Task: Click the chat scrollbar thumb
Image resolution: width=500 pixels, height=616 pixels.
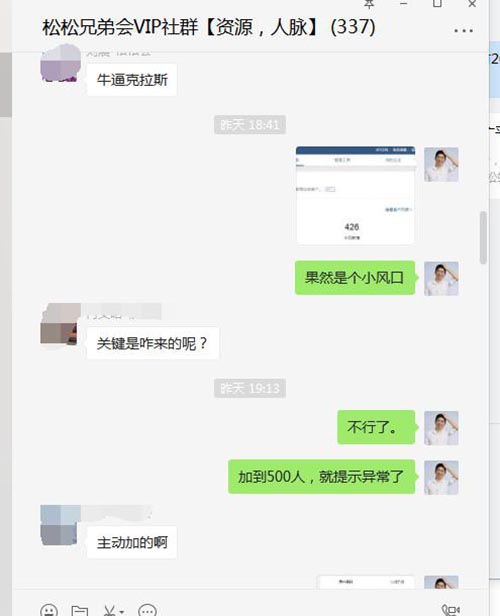Action: coord(483,237)
